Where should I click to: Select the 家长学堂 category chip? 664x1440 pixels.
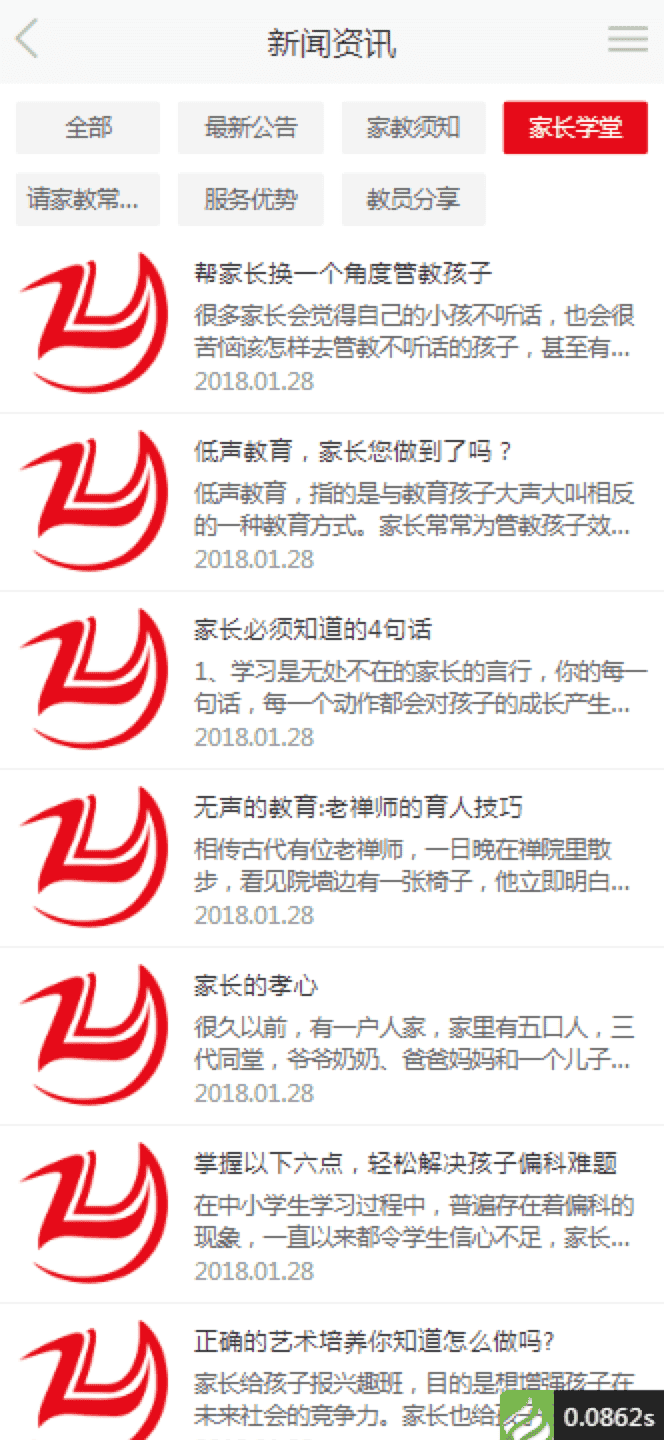coord(575,128)
